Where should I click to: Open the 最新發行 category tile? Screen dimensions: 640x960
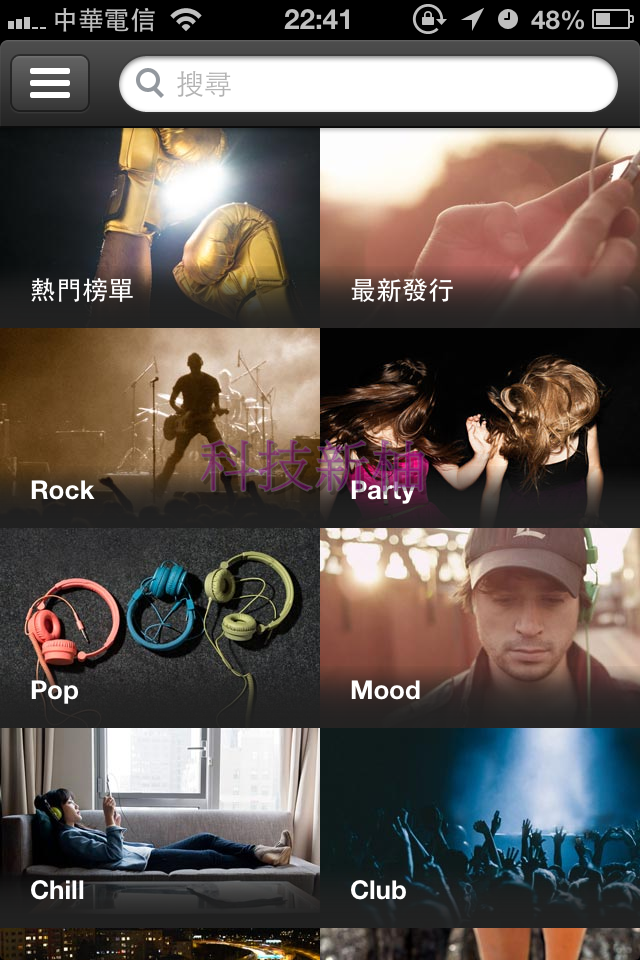coord(480,228)
